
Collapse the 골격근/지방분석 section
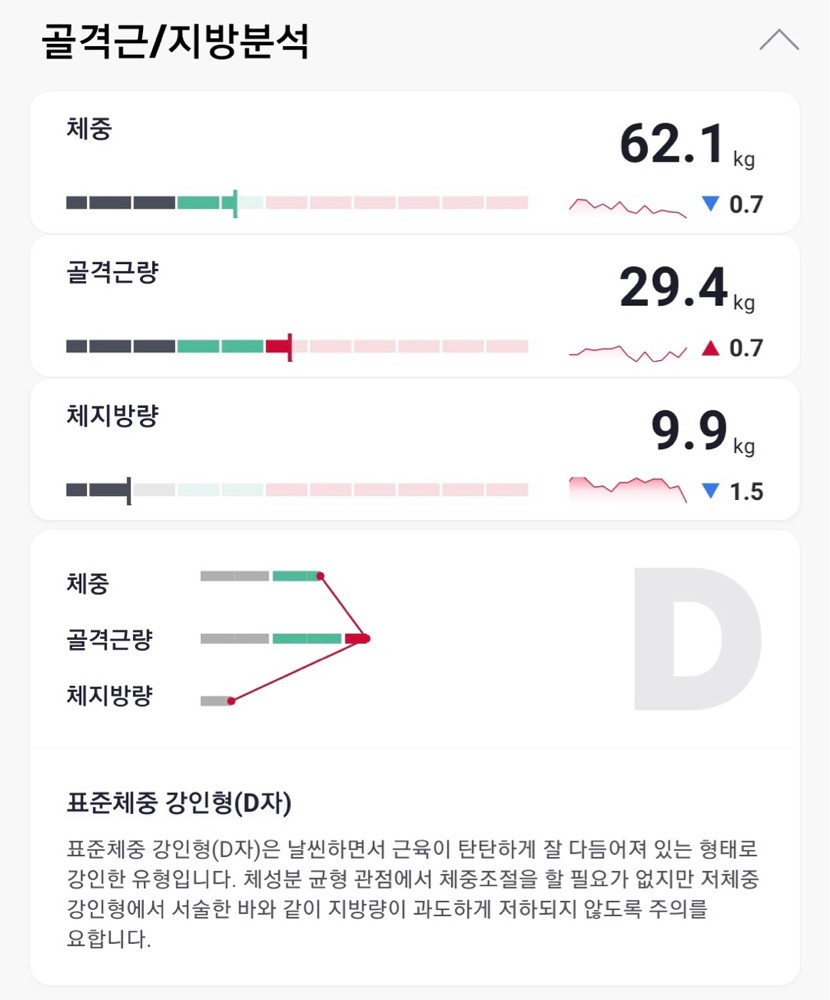pos(778,41)
